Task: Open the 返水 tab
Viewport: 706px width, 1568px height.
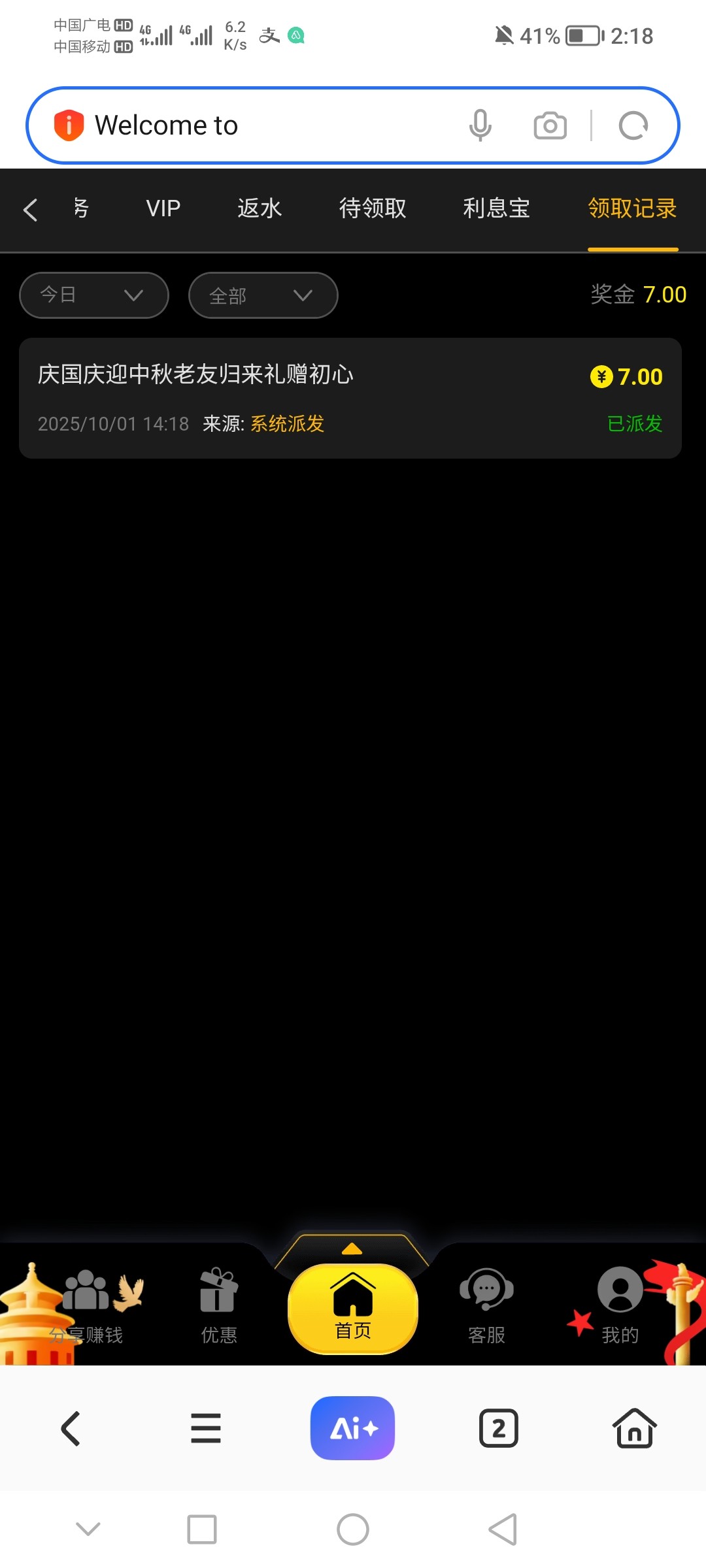Action: 260,209
